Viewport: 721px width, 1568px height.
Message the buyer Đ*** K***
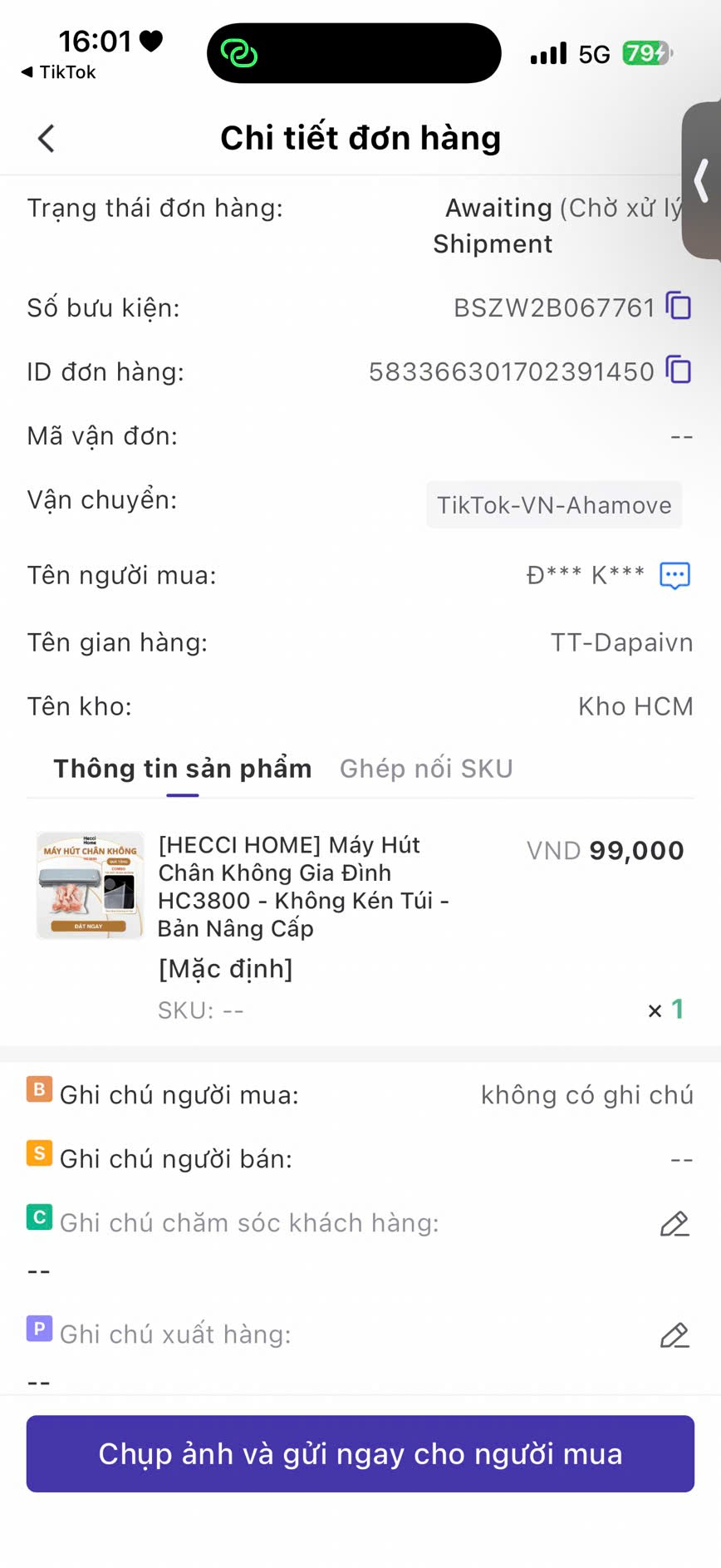(674, 575)
